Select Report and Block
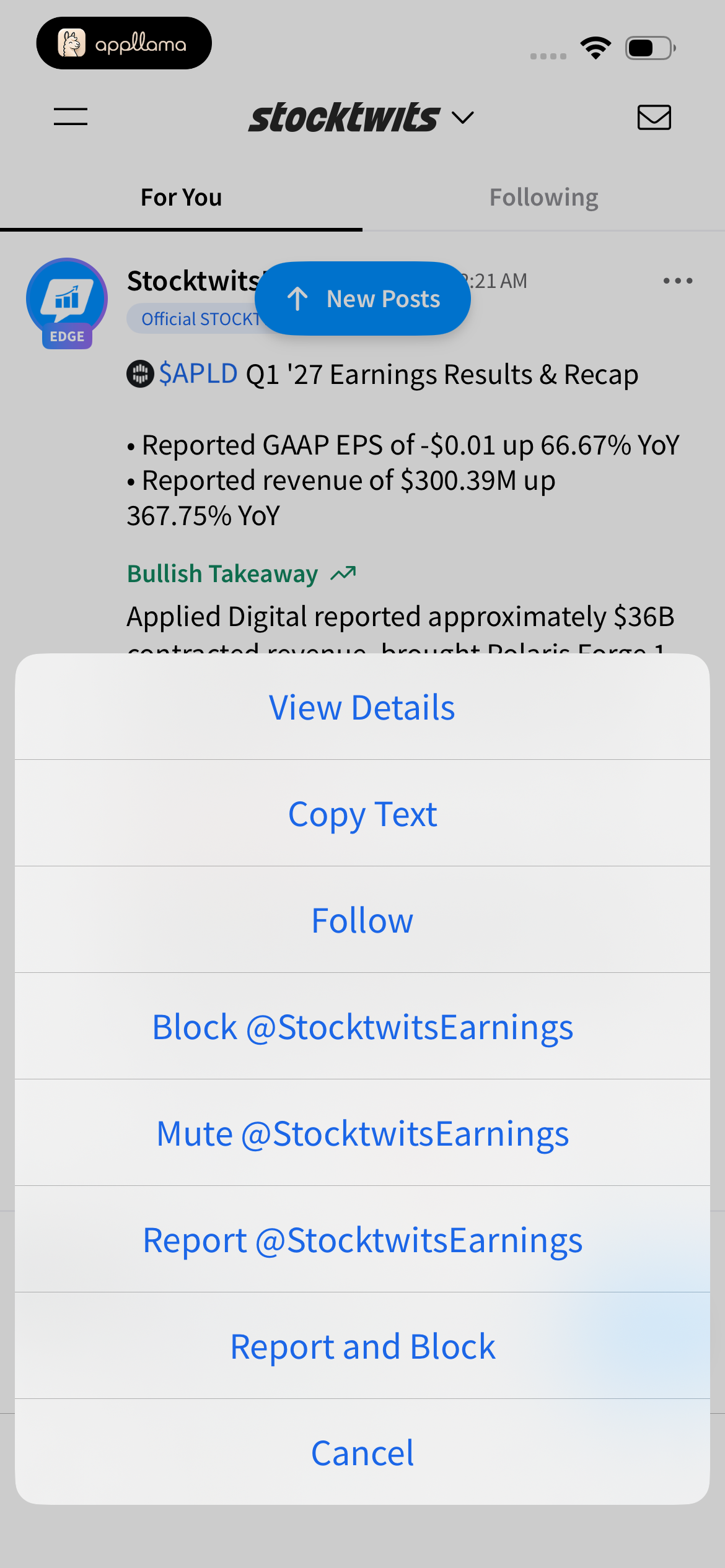The height and width of the screenshot is (1568, 725). tap(362, 1346)
